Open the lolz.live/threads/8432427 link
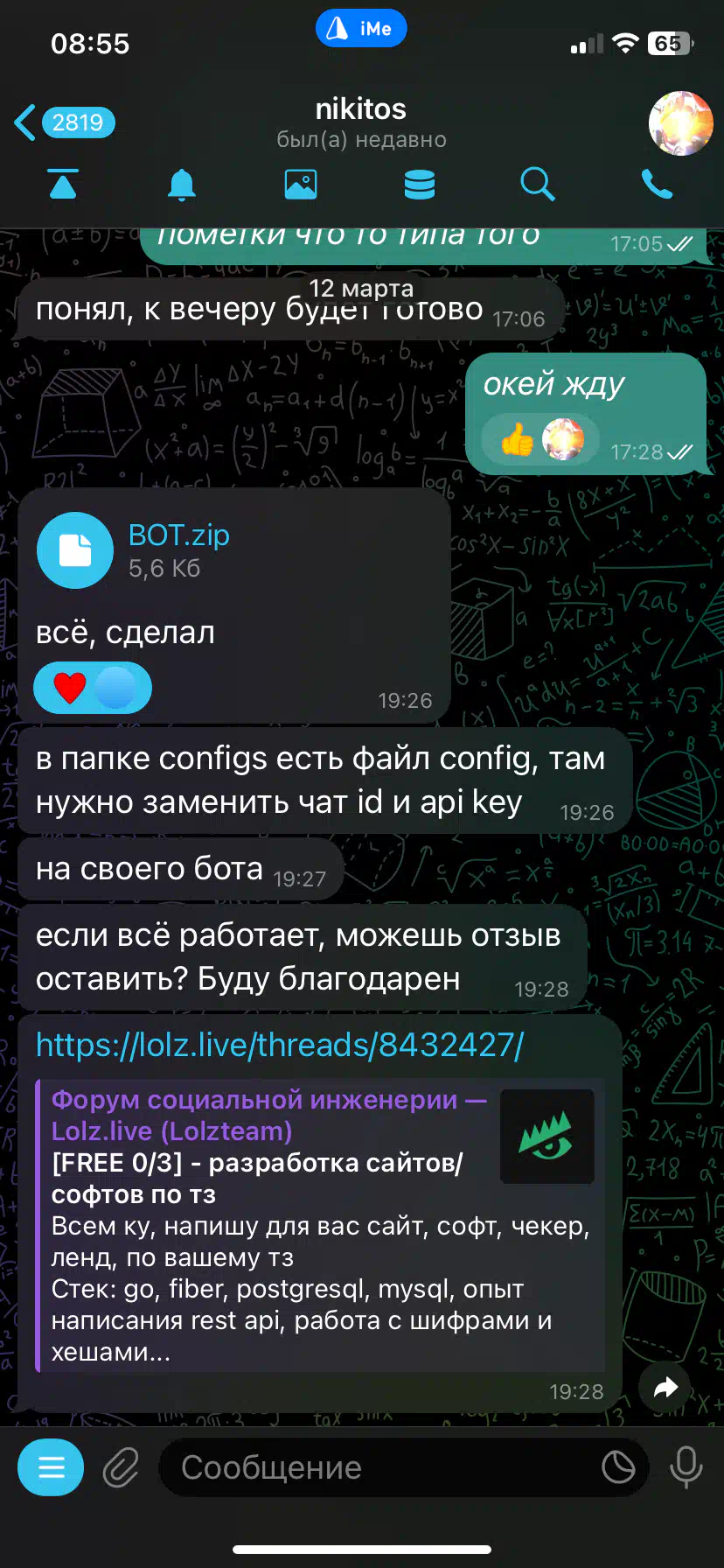The image size is (724, 1568). click(280, 1045)
